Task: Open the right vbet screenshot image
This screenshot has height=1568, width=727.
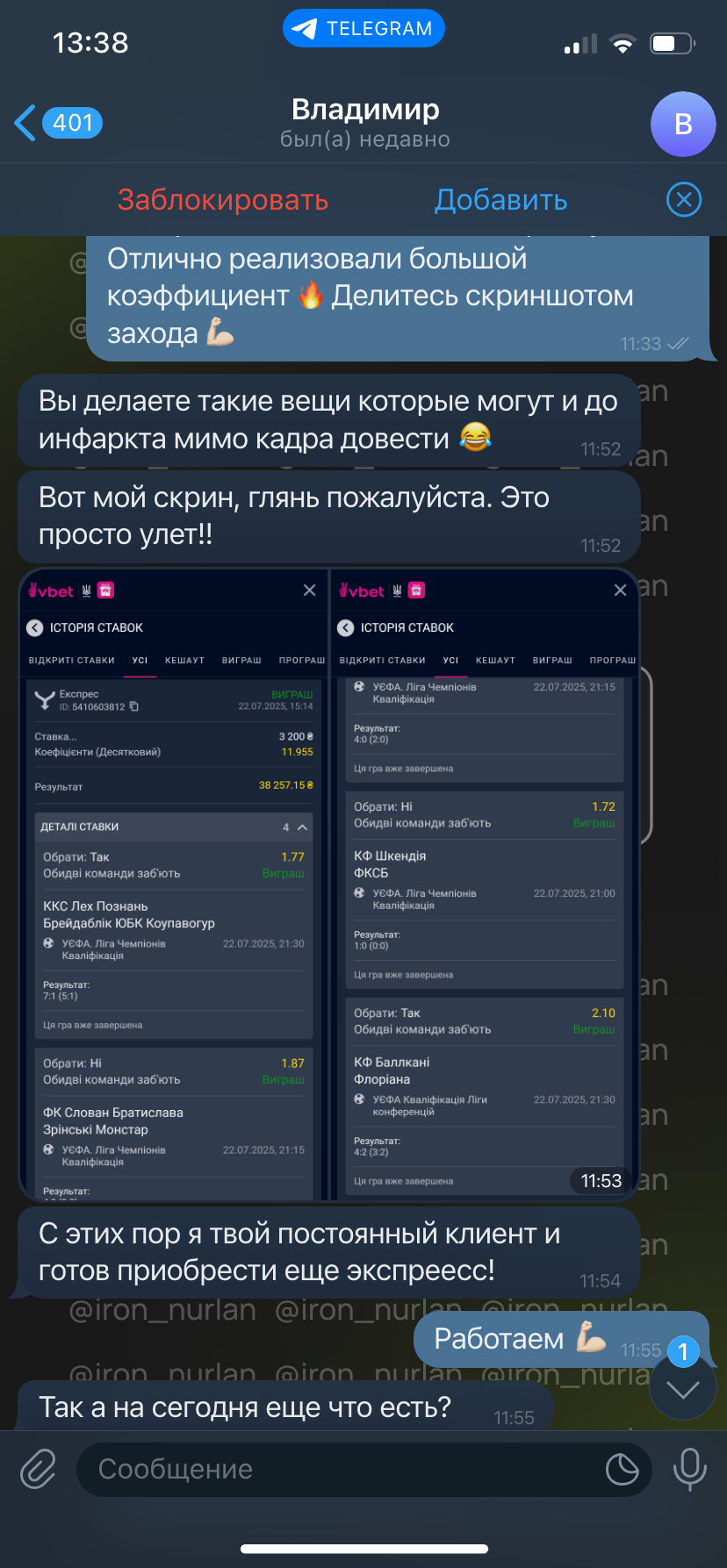Action: click(485, 884)
